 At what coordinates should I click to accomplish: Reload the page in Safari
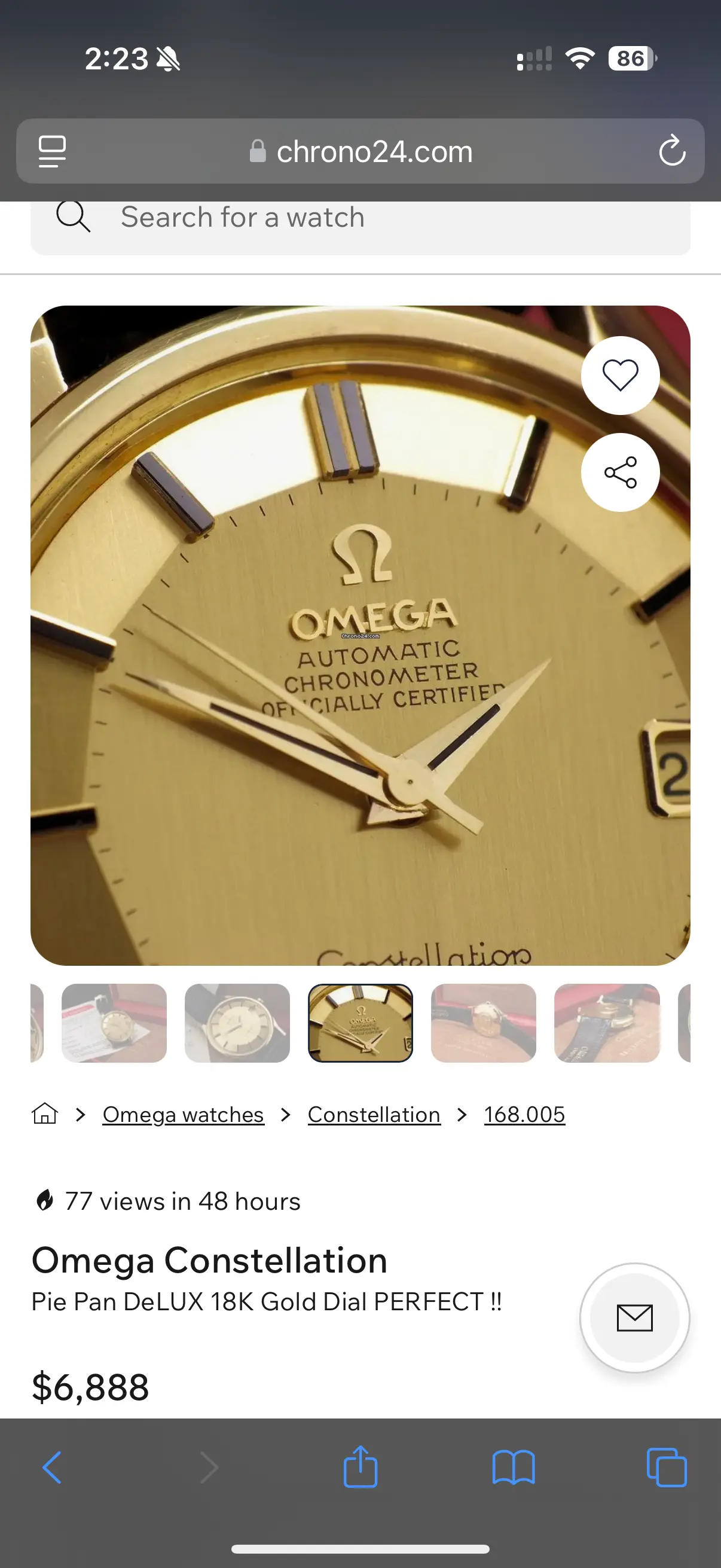point(672,151)
